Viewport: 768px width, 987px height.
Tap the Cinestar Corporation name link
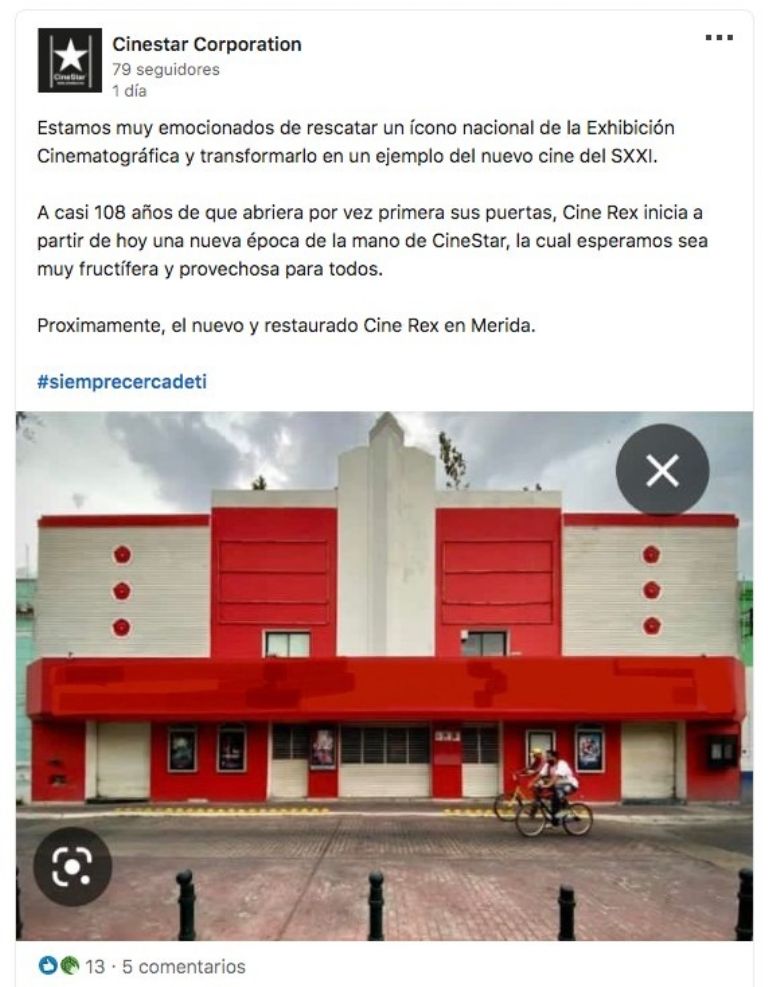(206, 44)
